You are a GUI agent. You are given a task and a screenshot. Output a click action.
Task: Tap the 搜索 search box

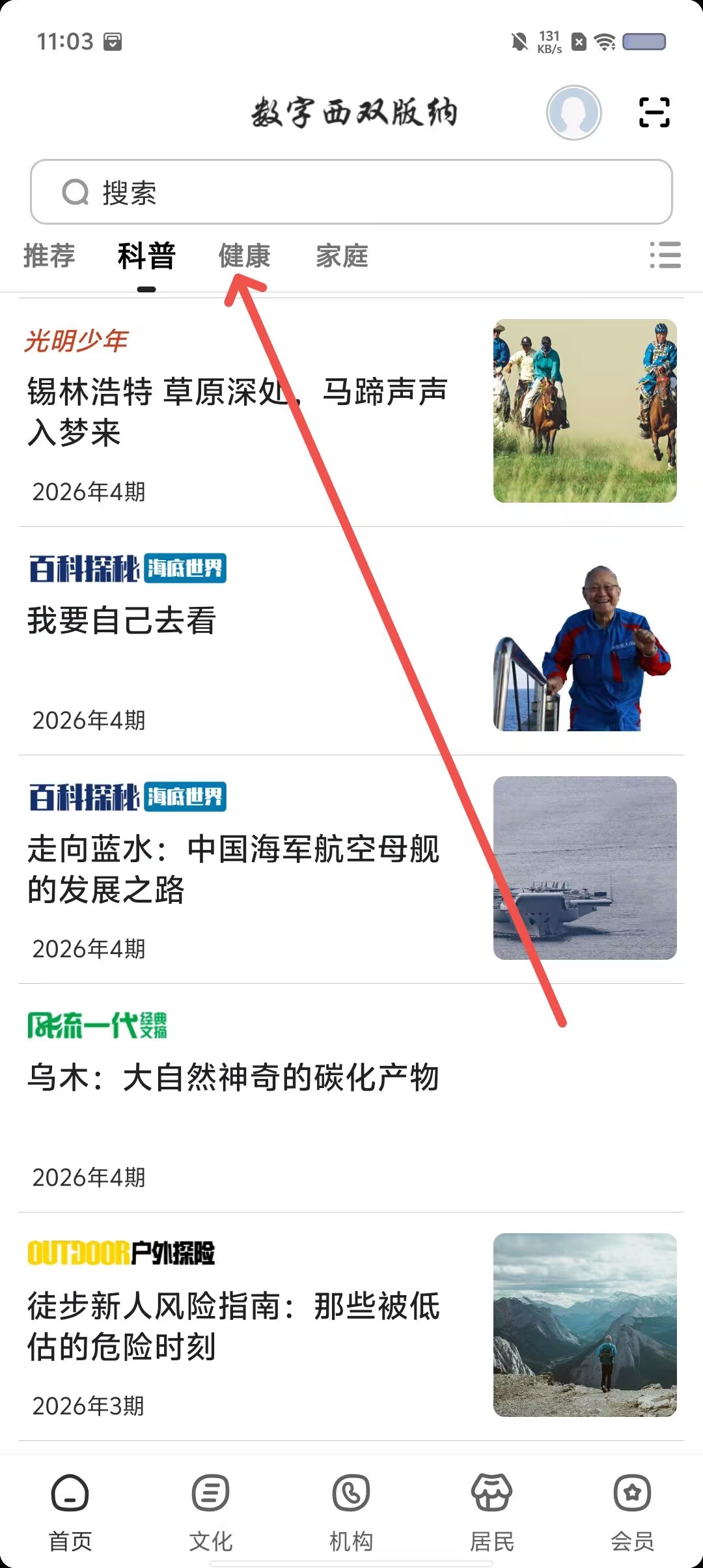(x=351, y=192)
